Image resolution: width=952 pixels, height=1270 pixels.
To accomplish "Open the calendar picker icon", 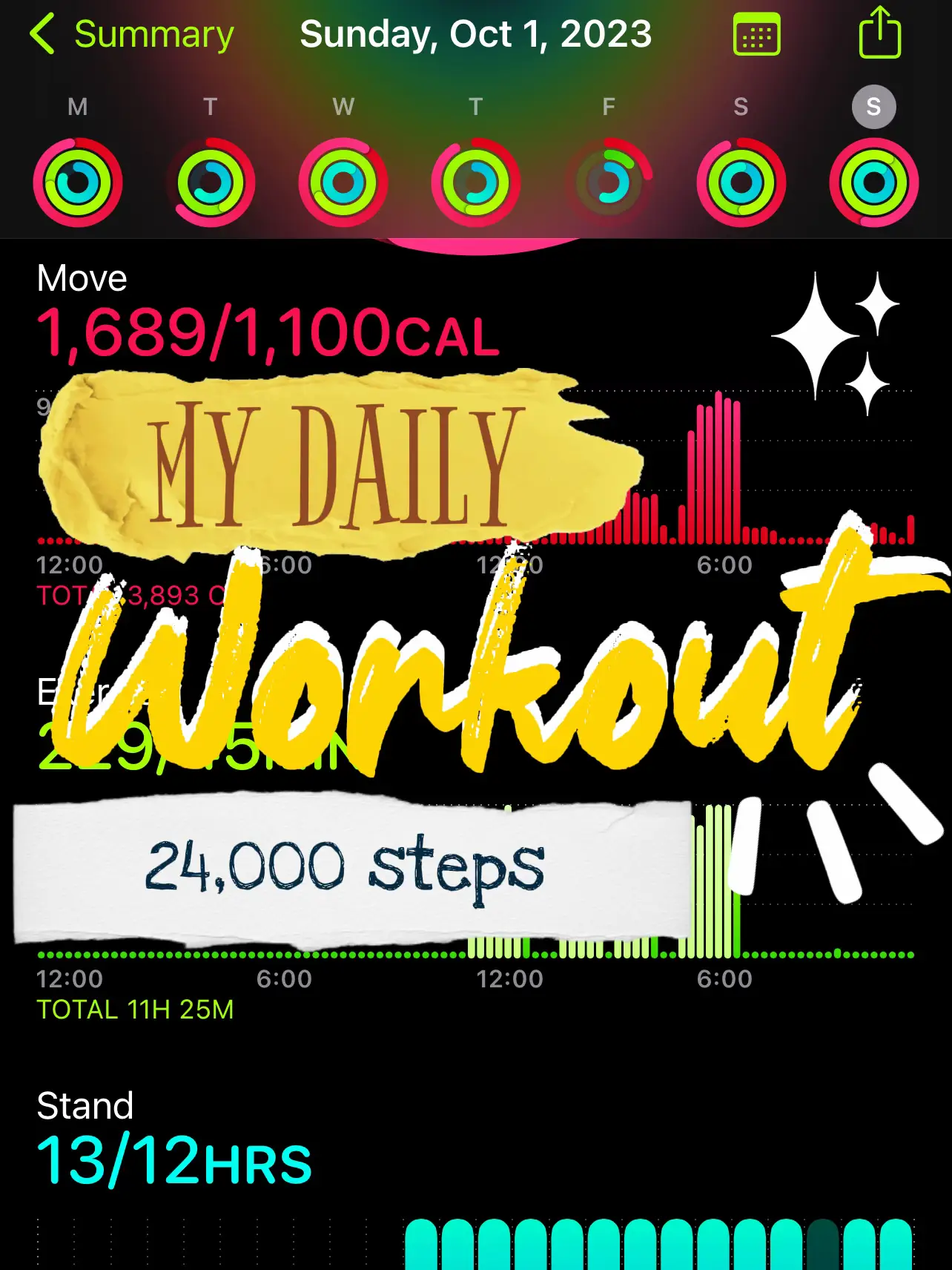I will [756, 34].
